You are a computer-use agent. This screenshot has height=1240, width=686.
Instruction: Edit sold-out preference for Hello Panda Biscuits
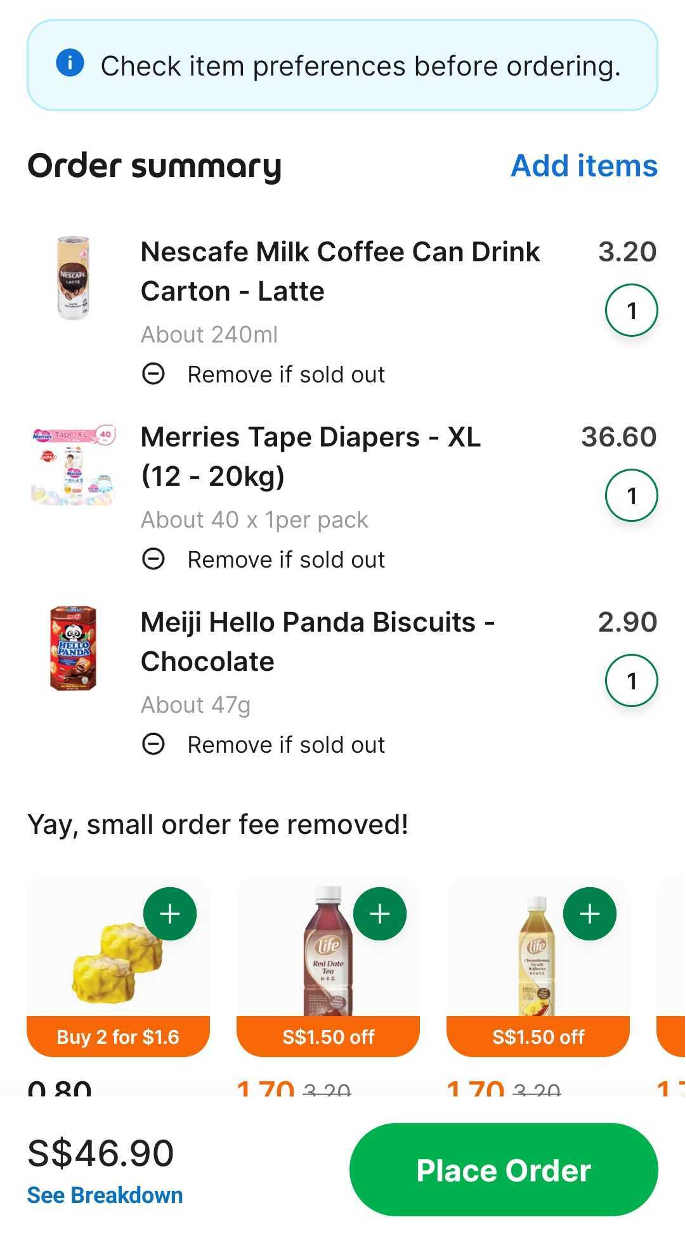coord(263,745)
